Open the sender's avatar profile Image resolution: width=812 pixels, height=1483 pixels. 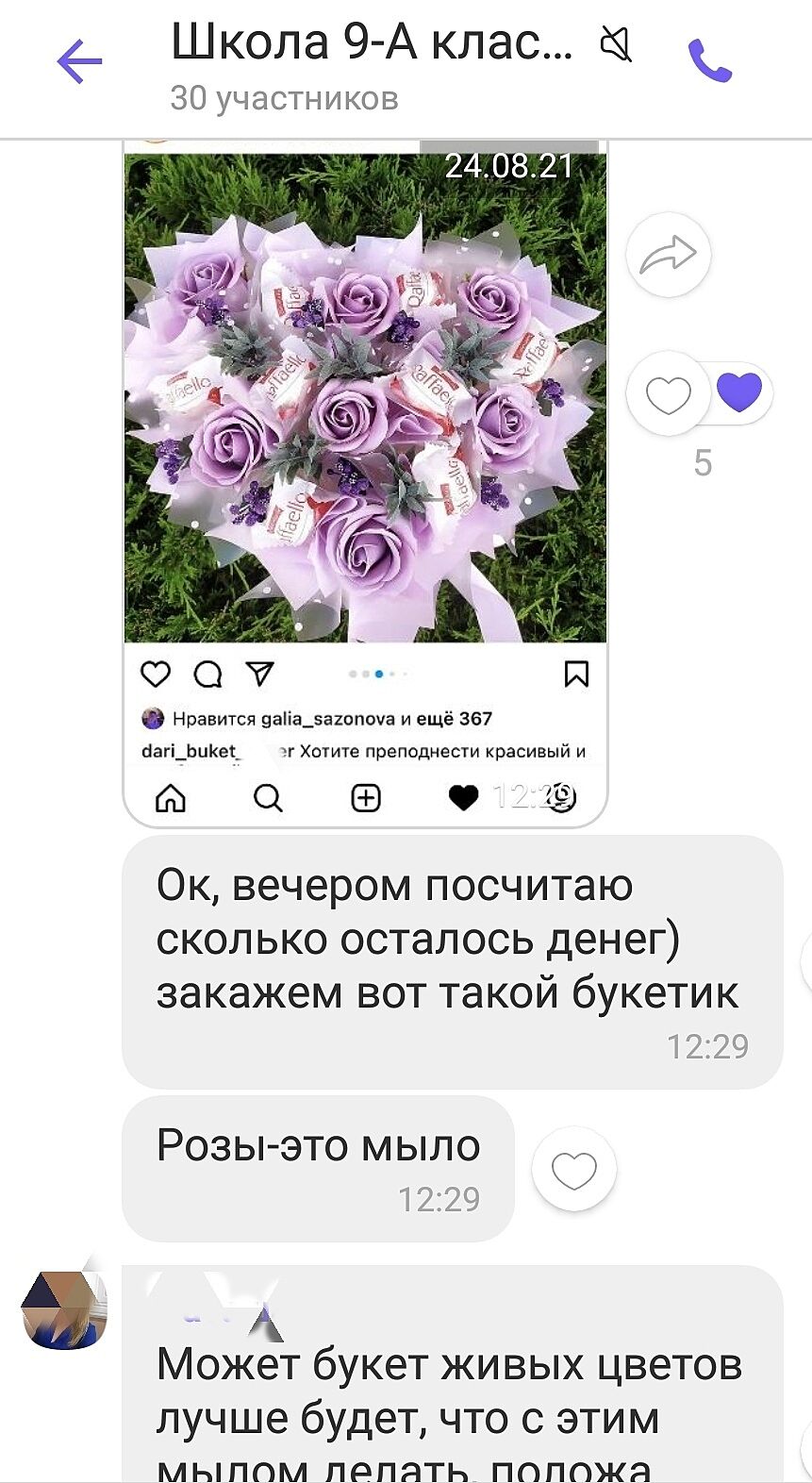pos(64,1308)
